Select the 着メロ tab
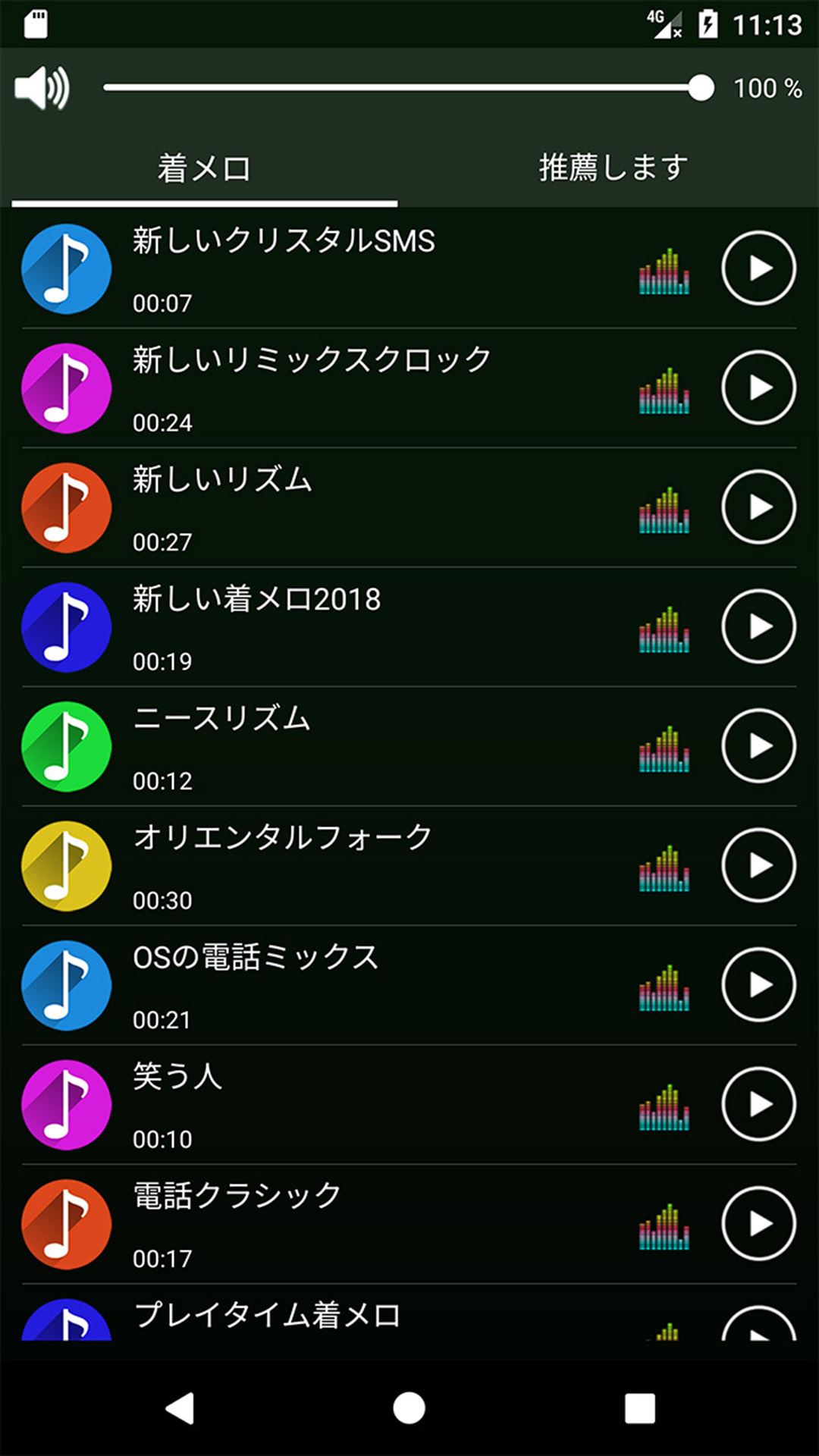The image size is (819, 1456). pyautogui.click(x=204, y=168)
